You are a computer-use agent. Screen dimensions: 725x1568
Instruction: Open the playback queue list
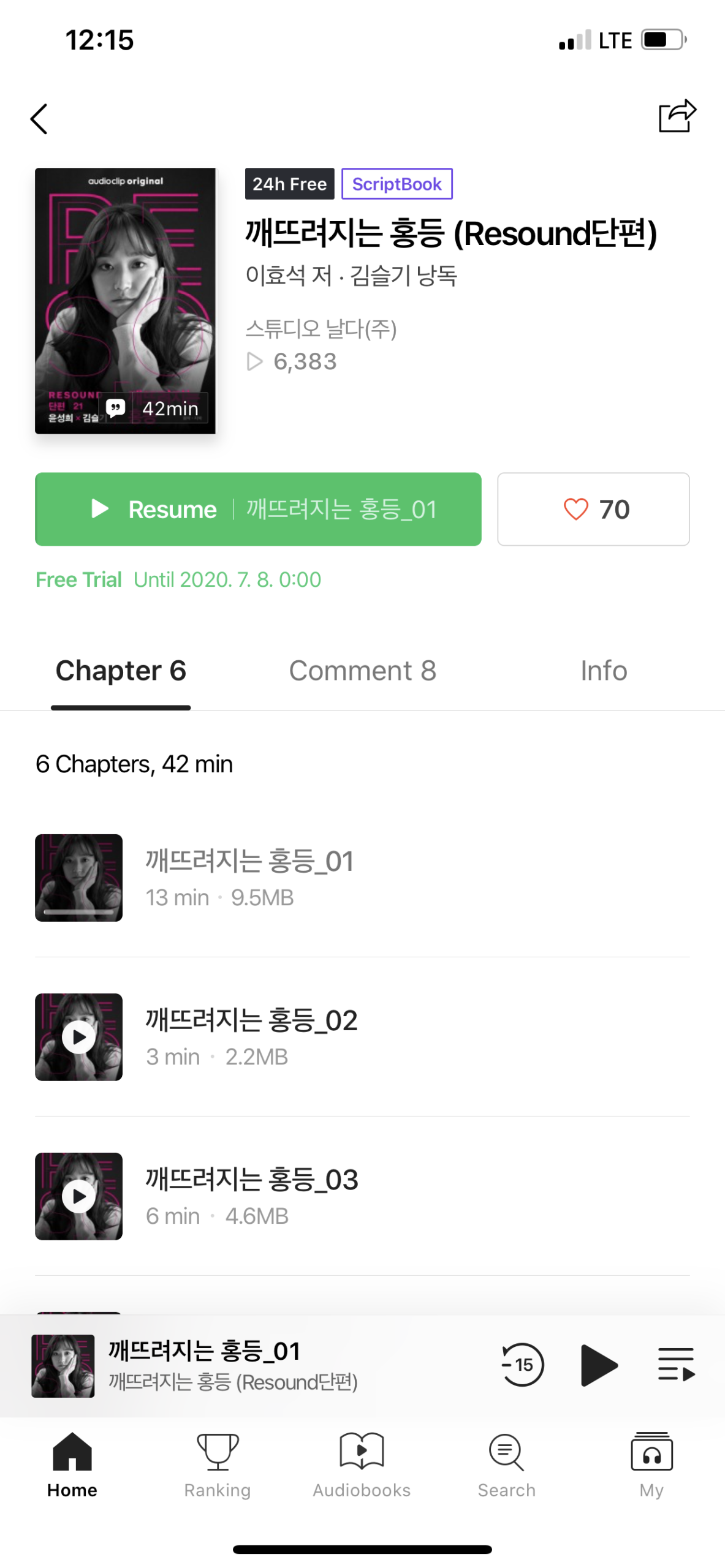(x=676, y=1365)
